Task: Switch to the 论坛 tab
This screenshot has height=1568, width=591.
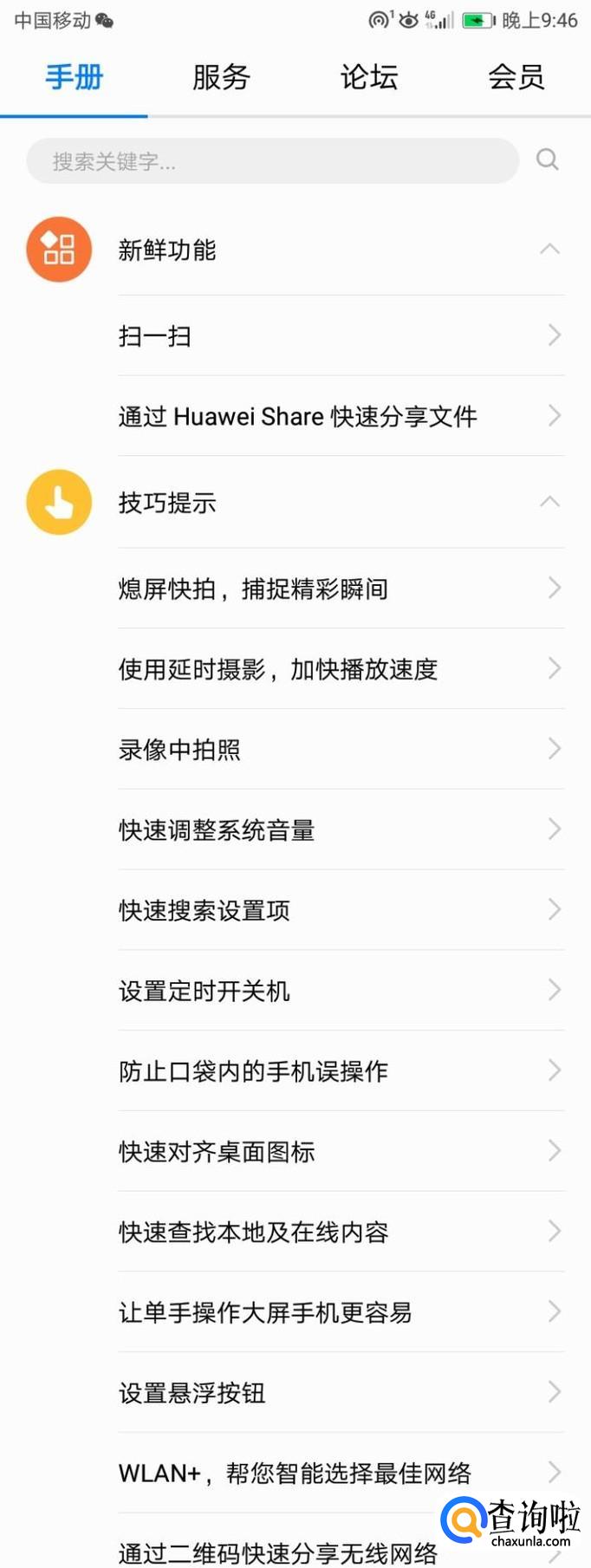Action: [368, 78]
